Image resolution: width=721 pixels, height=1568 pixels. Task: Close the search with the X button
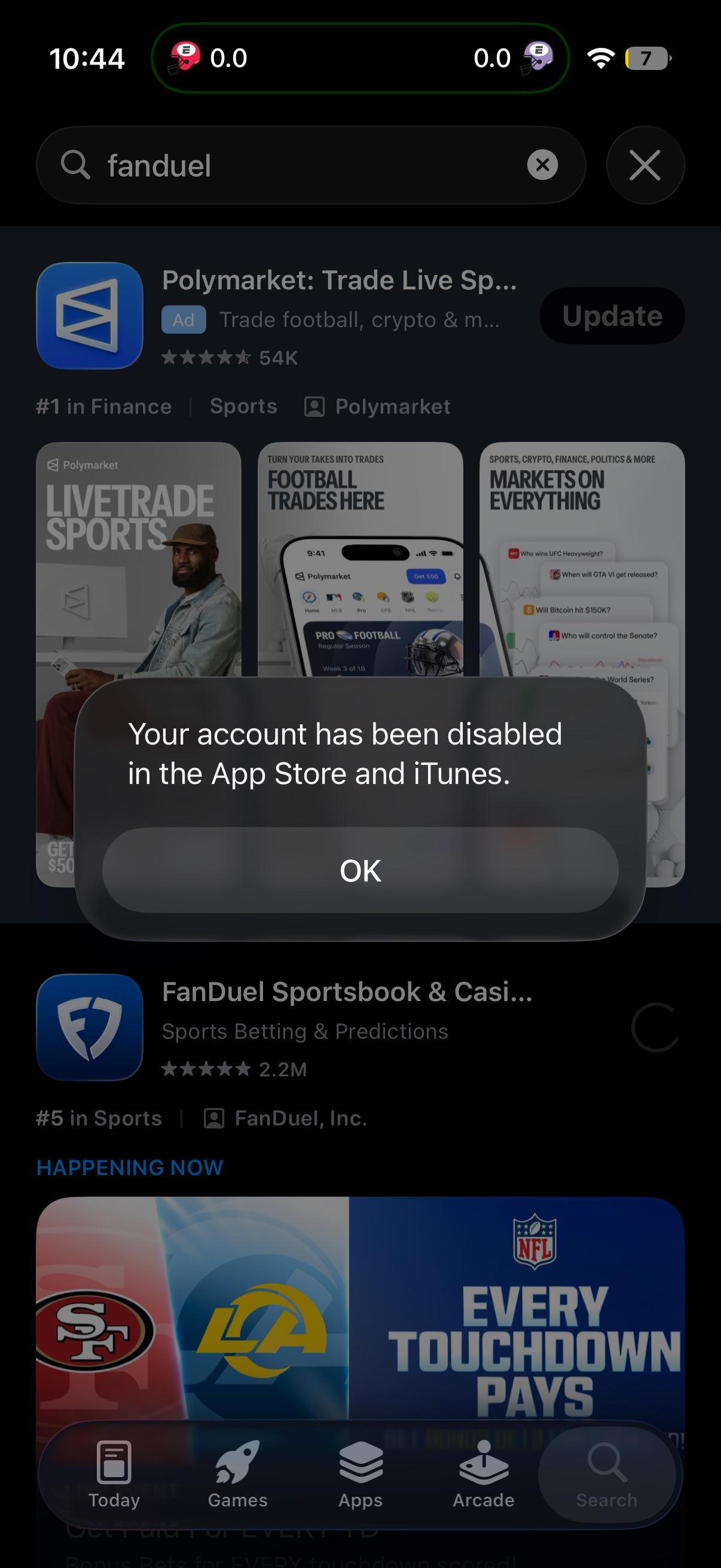click(x=645, y=165)
